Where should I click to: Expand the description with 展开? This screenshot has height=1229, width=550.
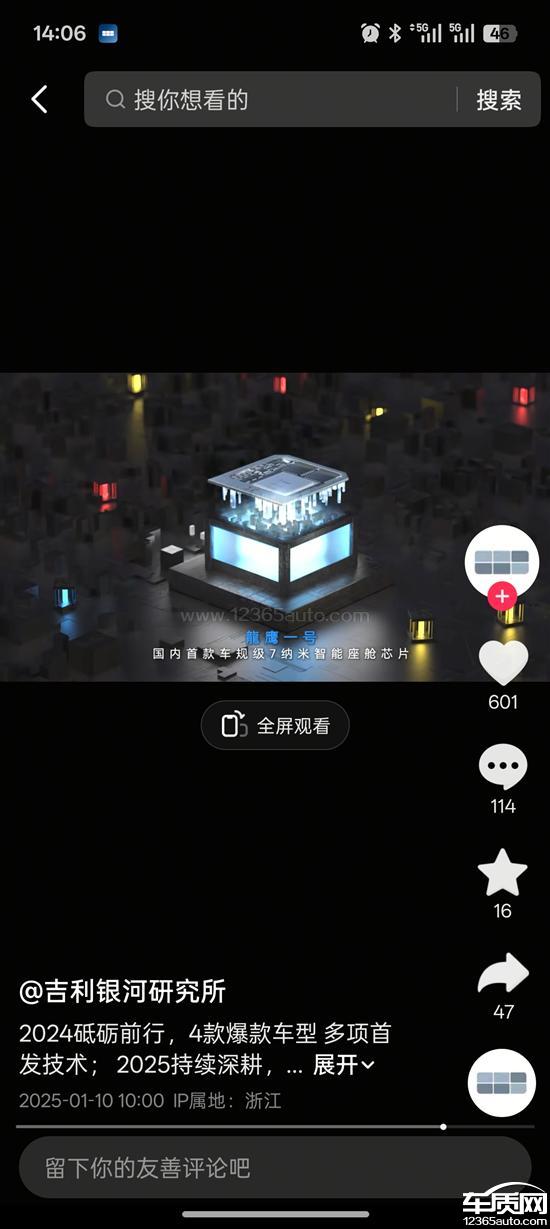pyautogui.click(x=343, y=1065)
